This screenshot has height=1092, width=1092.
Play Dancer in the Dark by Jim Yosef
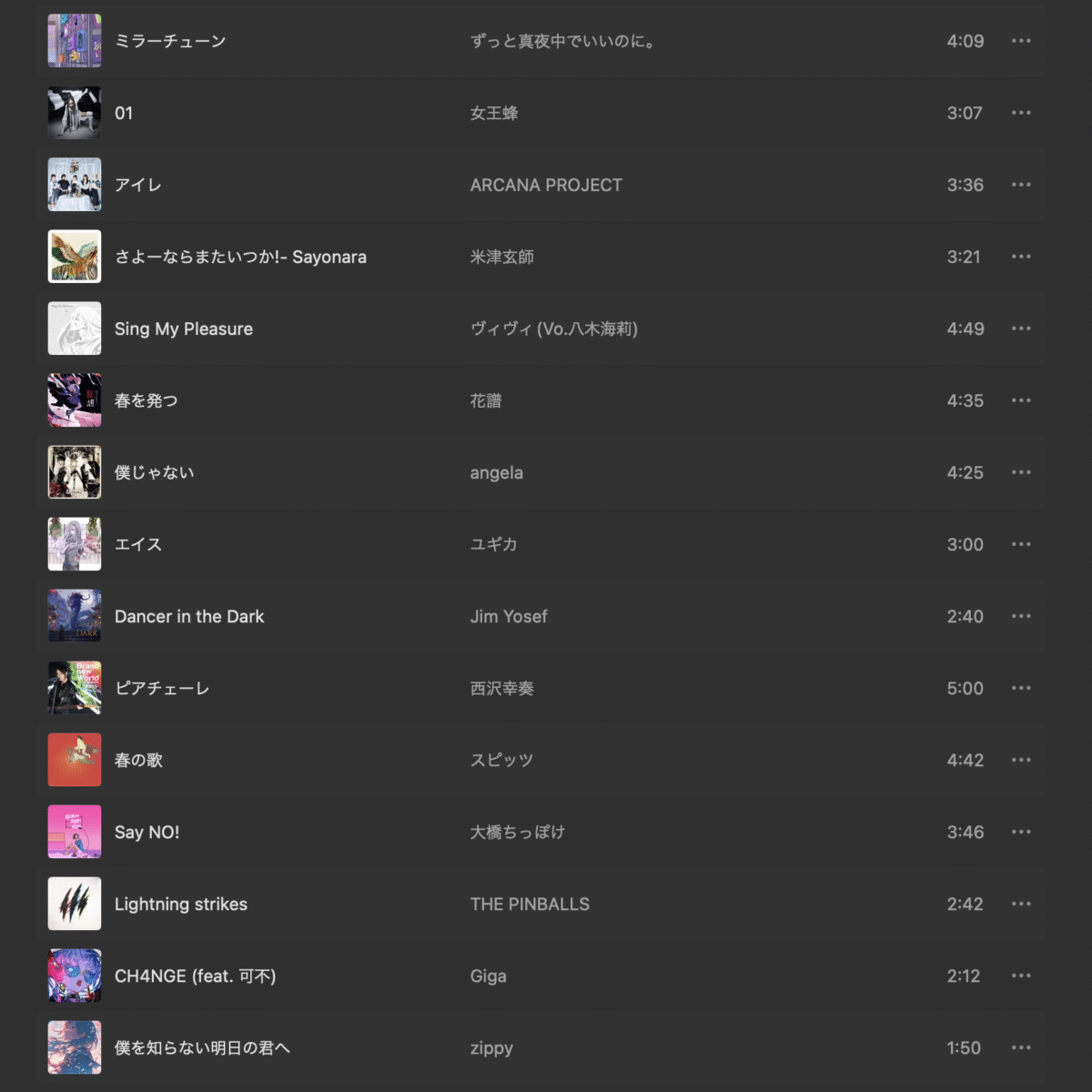[x=75, y=616]
